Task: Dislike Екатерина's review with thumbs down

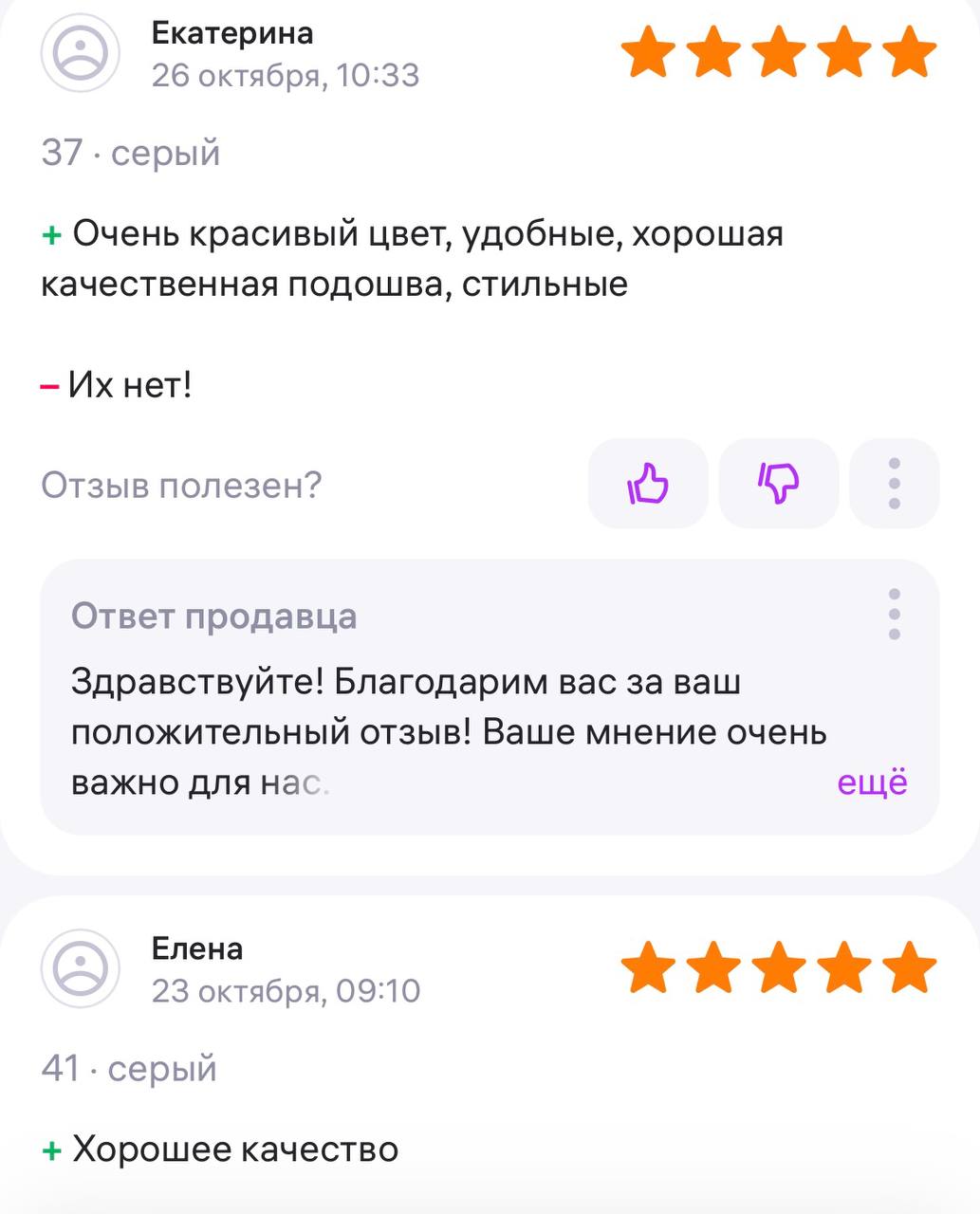Action: coord(779,484)
